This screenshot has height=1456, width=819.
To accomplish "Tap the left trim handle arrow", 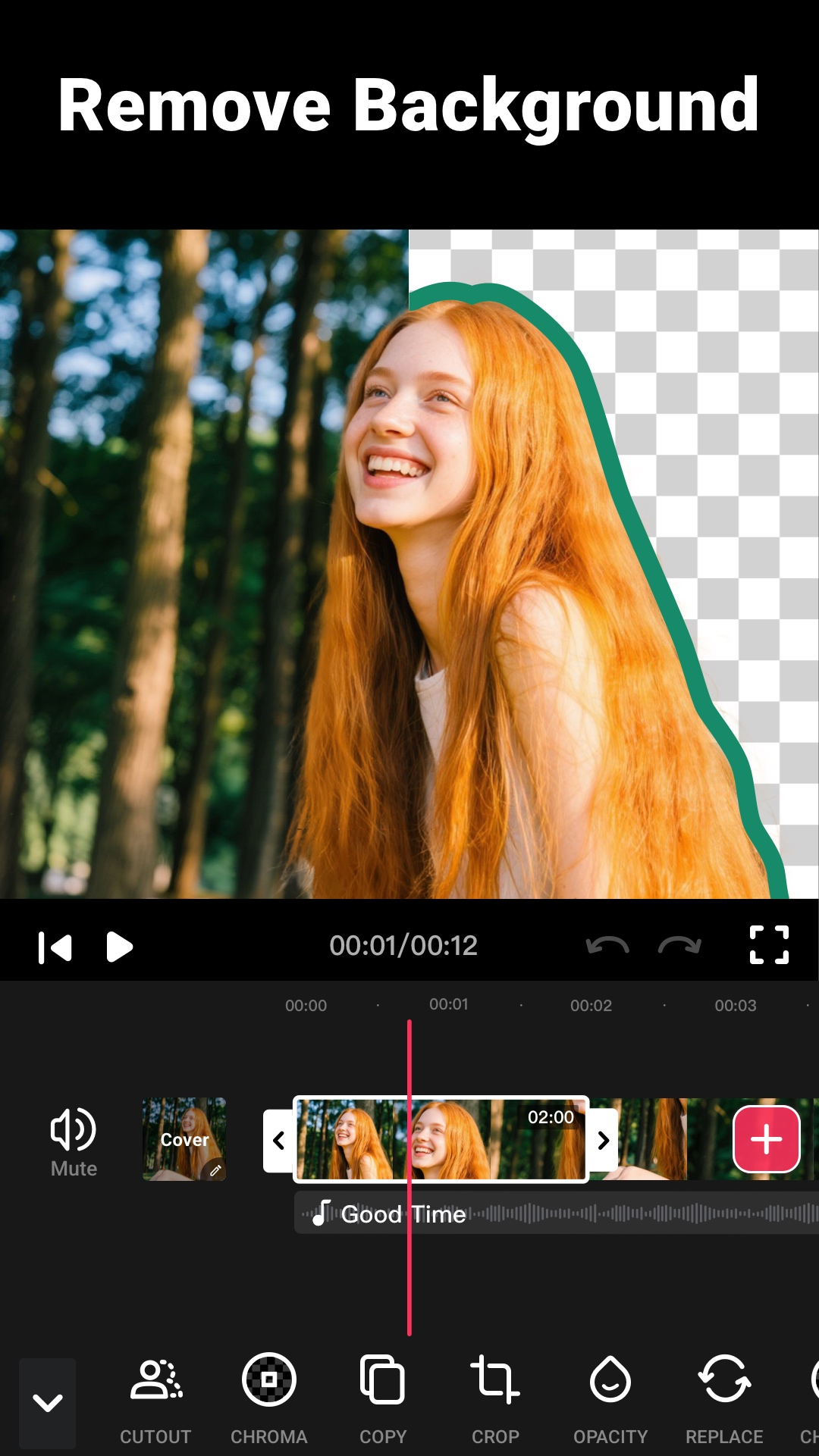I will click(x=278, y=1141).
